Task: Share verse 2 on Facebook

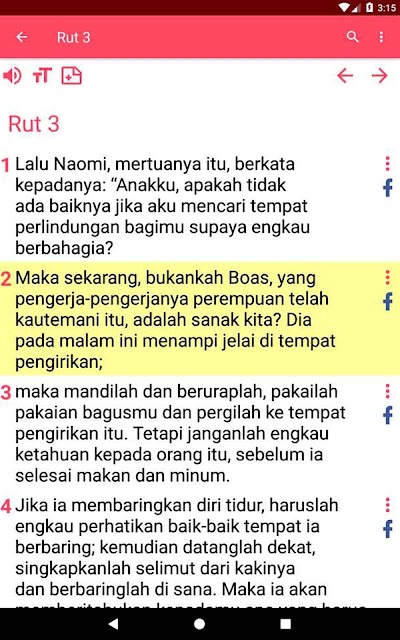Action: tap(387, 302)
